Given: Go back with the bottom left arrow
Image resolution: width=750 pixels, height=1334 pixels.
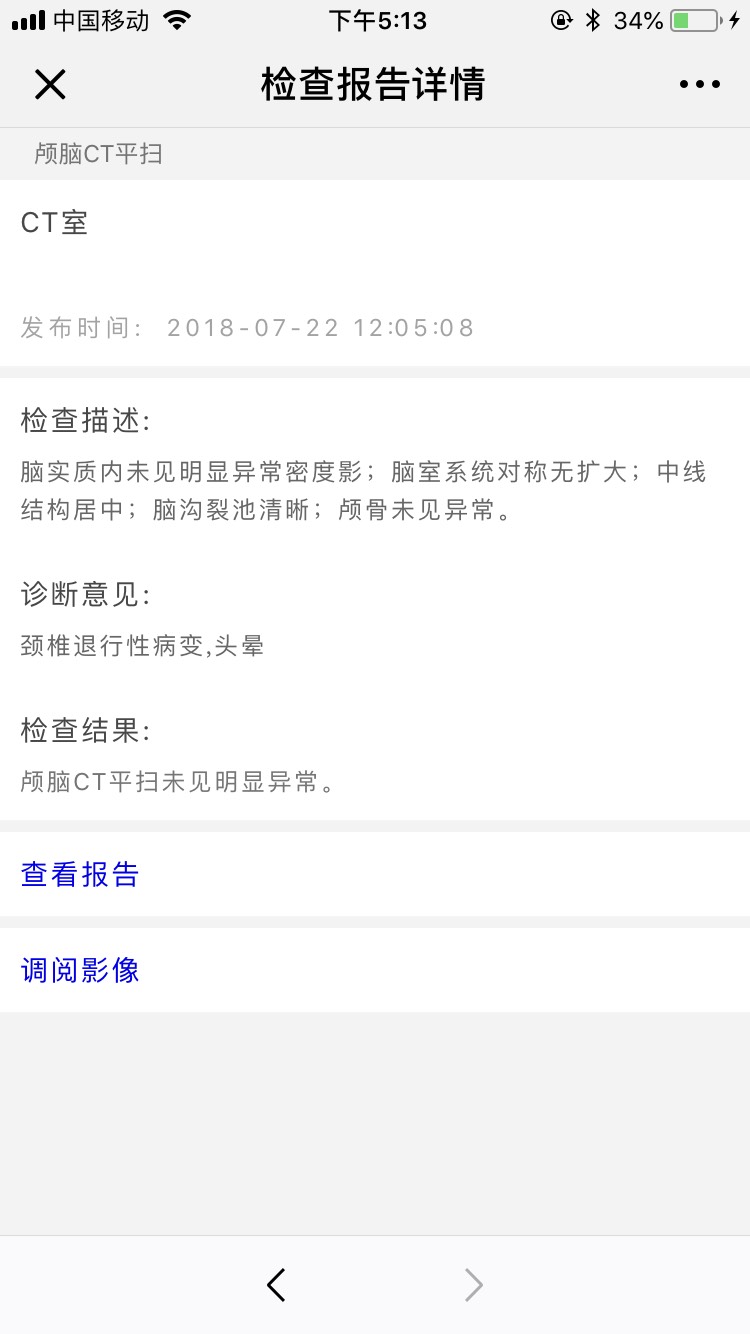Looking at the screenshot, I should click(x=277, y=1285).
